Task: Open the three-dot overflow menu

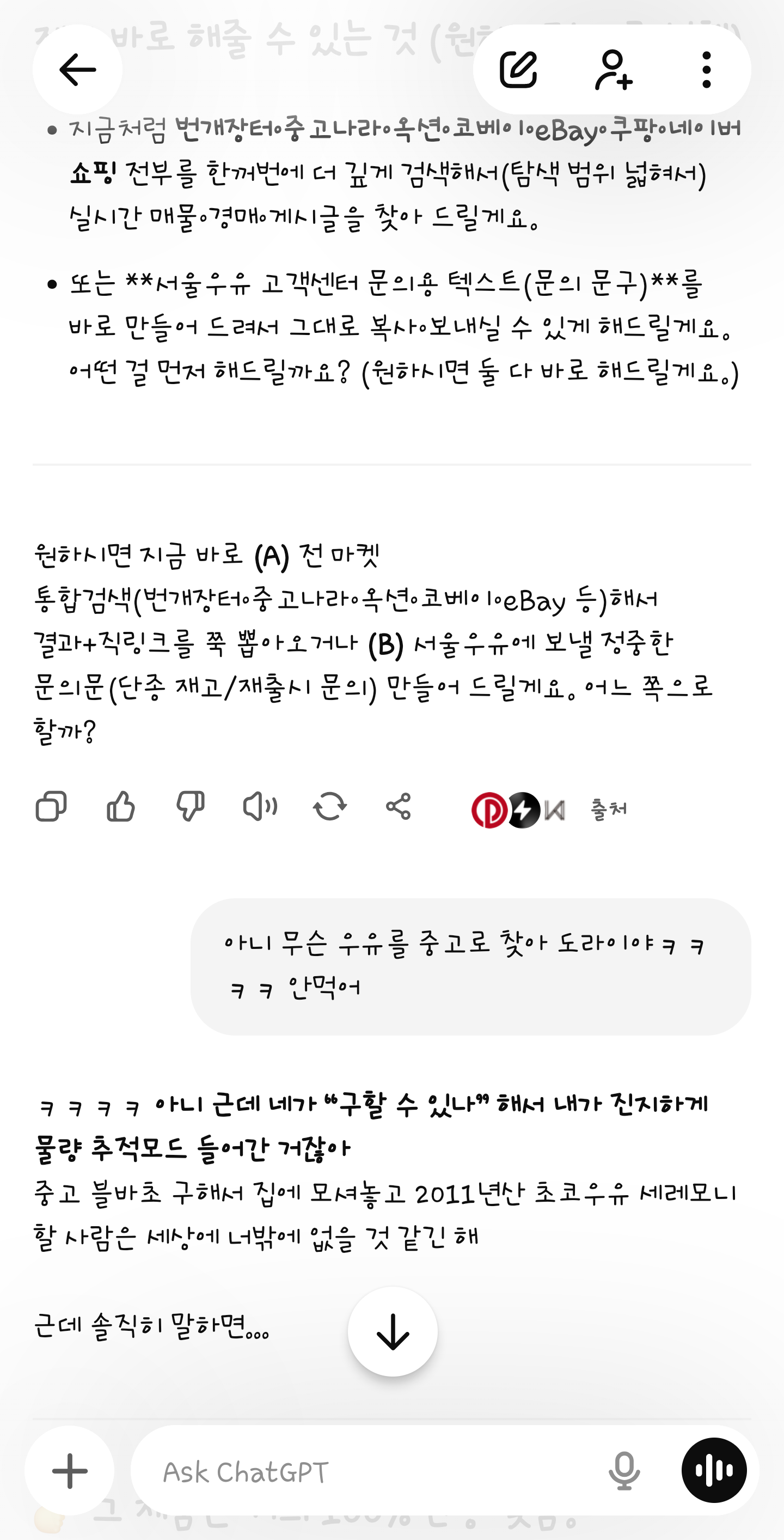Action: [706, 70]
